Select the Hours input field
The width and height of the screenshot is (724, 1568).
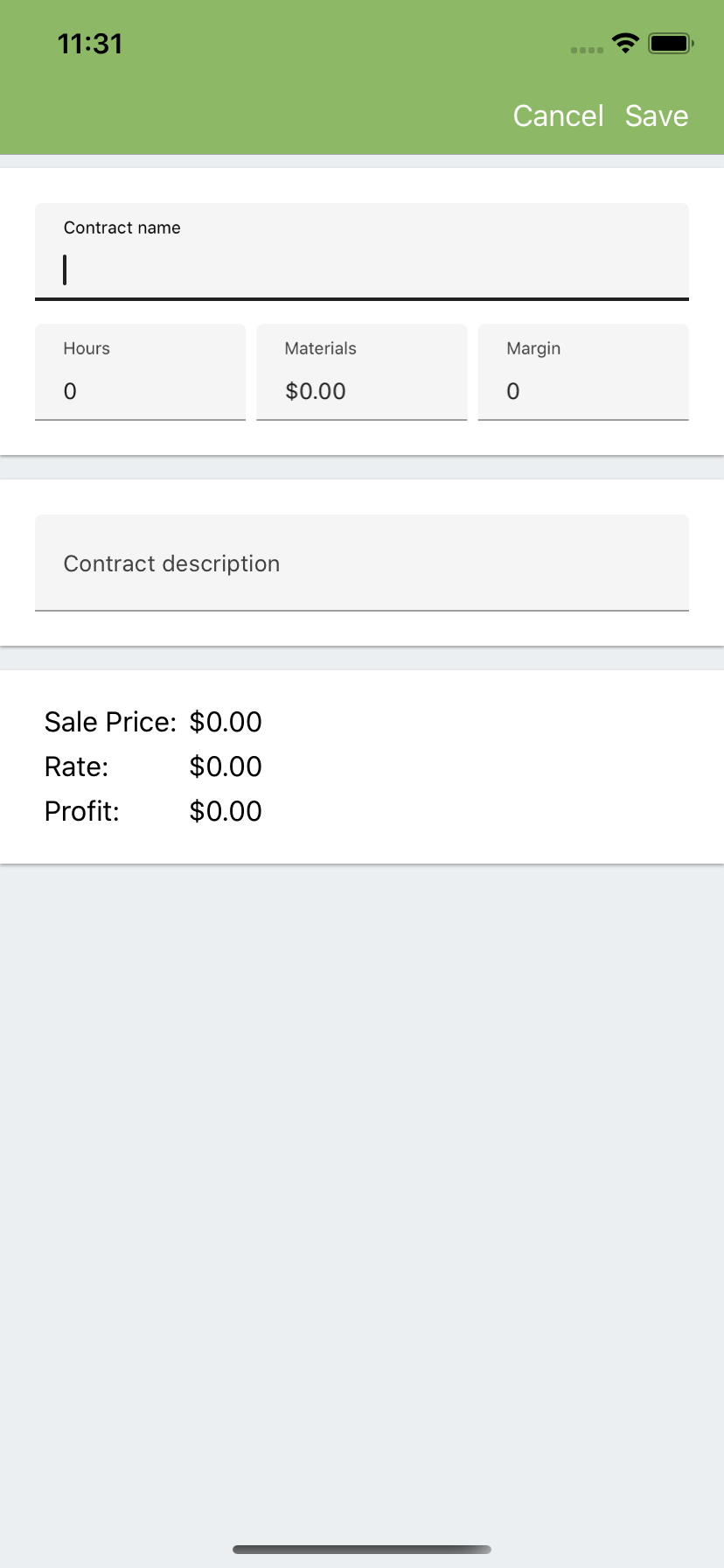[x=140, y=374]
